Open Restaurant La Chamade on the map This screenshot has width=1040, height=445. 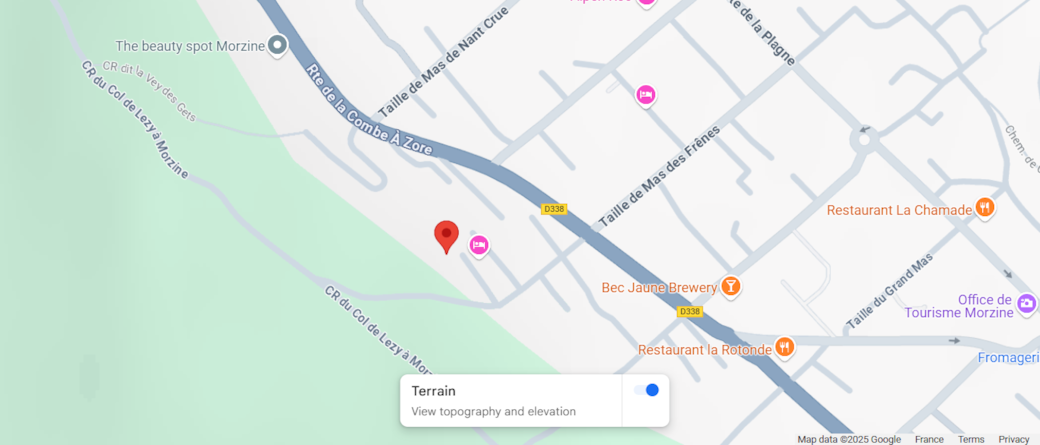coord(985,208)
